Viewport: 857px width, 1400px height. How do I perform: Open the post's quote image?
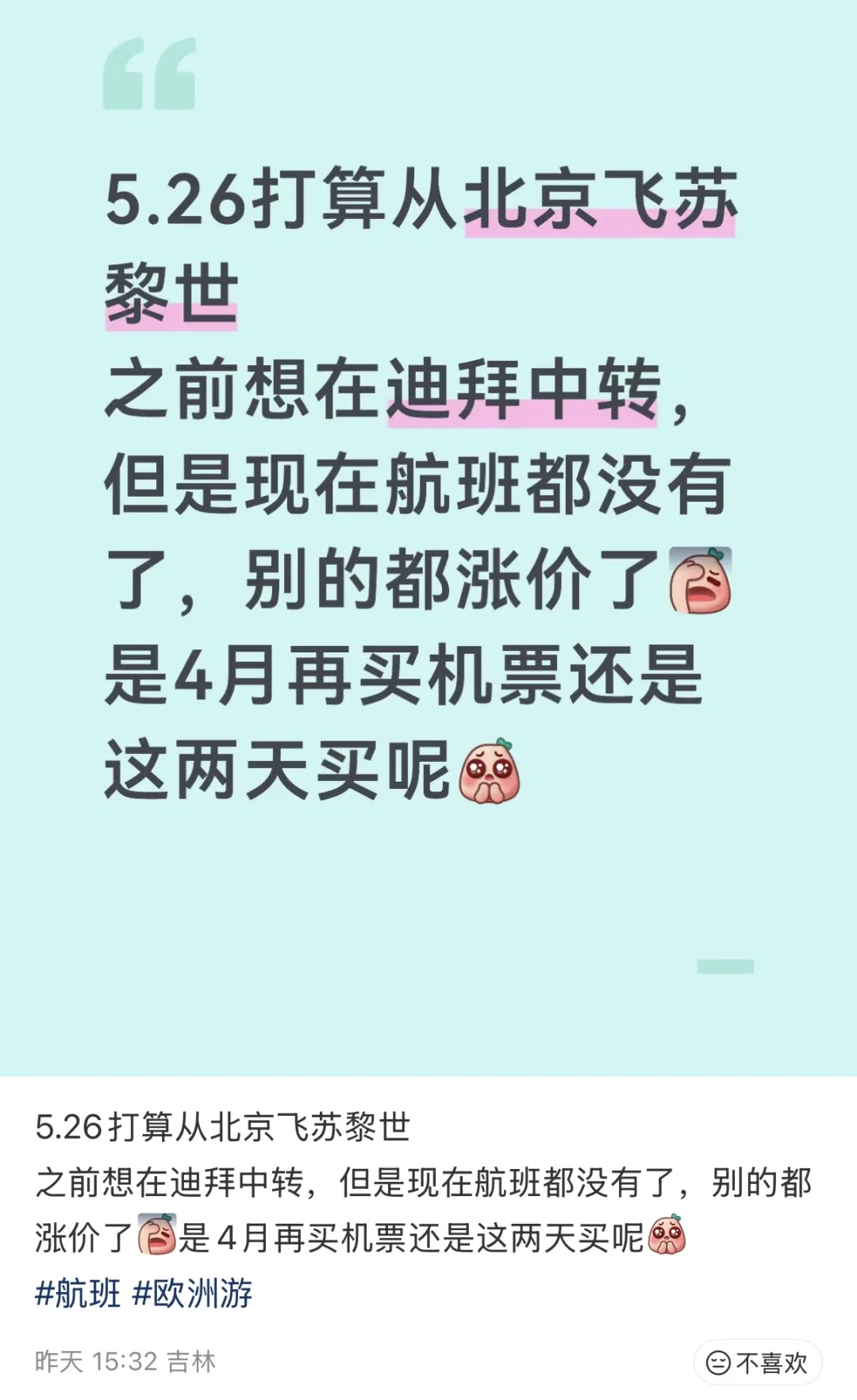pos(428,540)
